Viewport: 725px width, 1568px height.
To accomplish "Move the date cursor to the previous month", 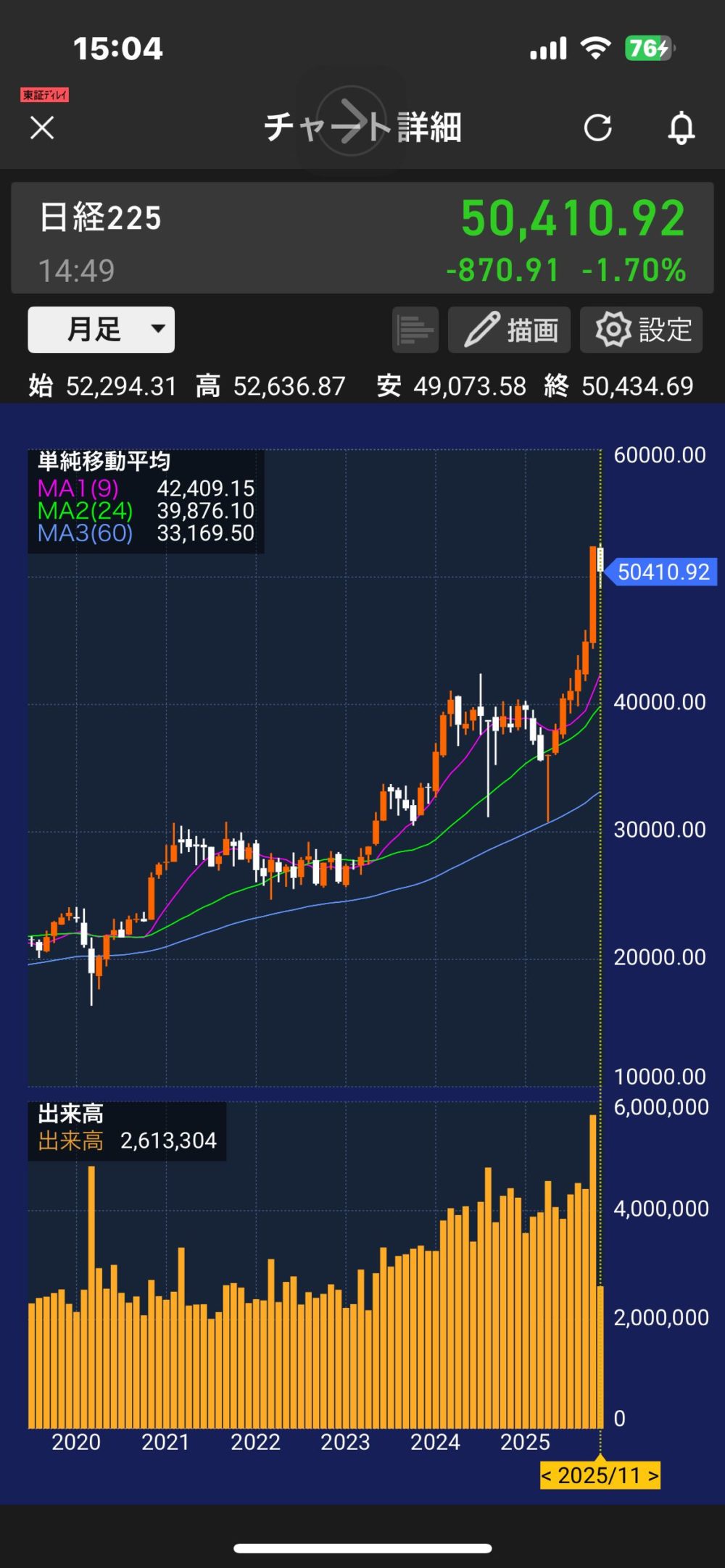I will pyautogui.click(x=547, y=1475).
